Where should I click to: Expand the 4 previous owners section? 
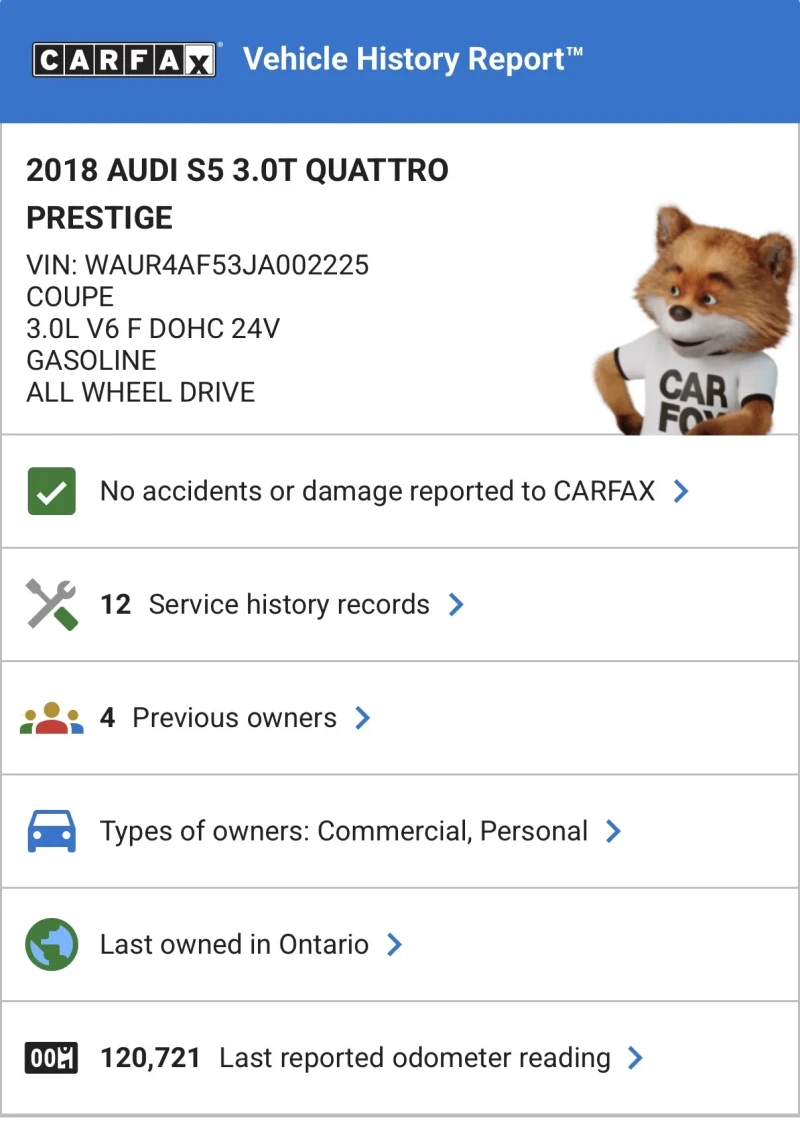tap(364, 717)
